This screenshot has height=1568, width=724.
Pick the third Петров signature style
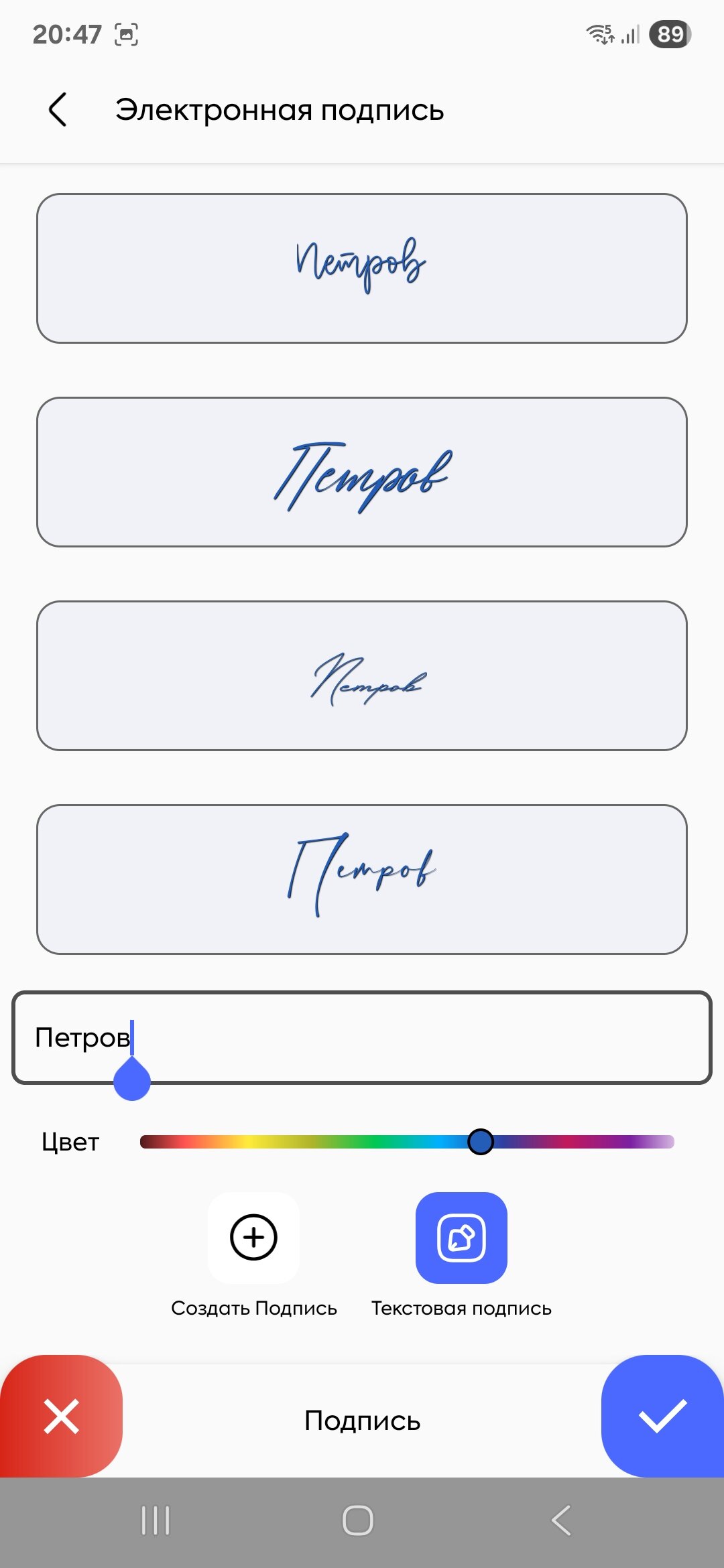click(362, 675)
